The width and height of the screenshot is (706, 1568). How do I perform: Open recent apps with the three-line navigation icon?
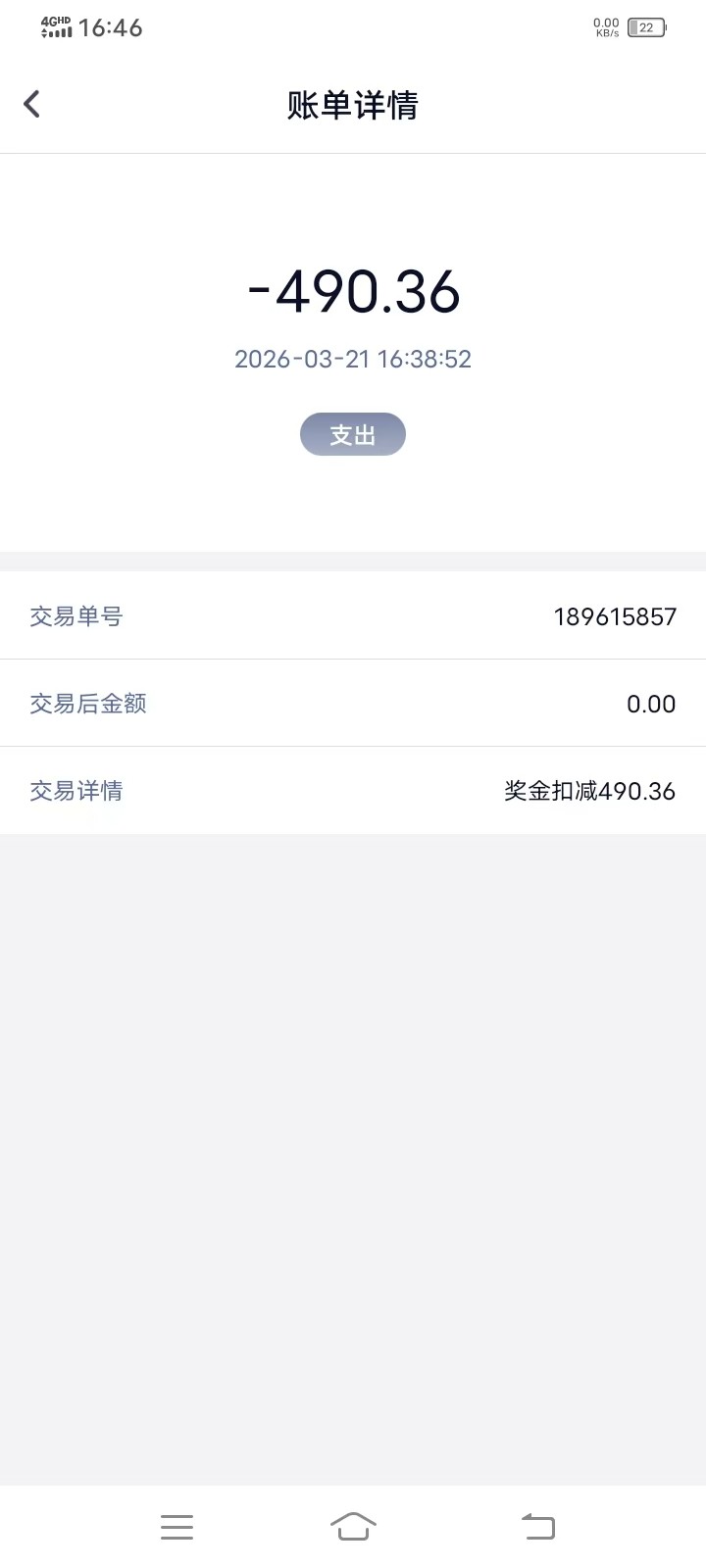click(176, 1526)
